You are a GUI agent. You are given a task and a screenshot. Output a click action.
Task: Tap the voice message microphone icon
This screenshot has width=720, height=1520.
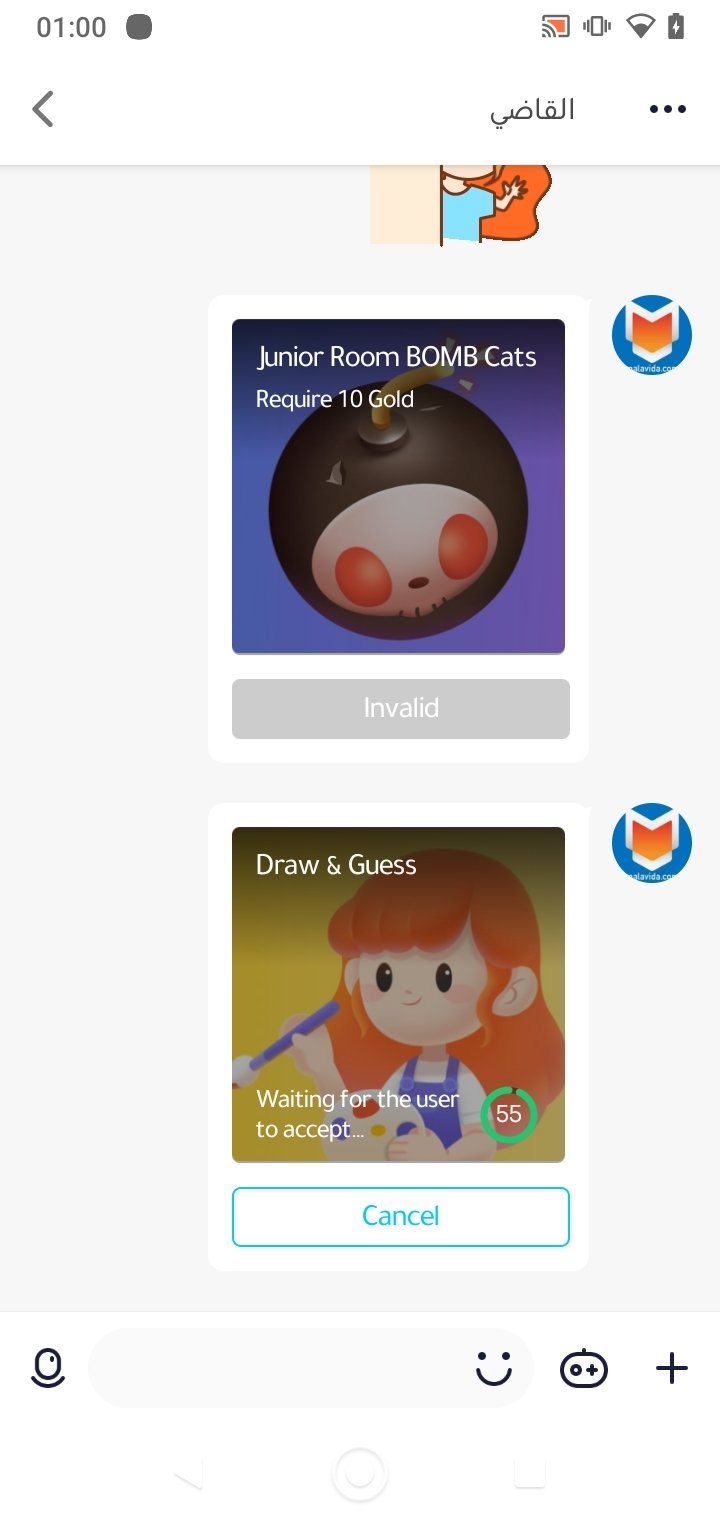[47, 1367]
